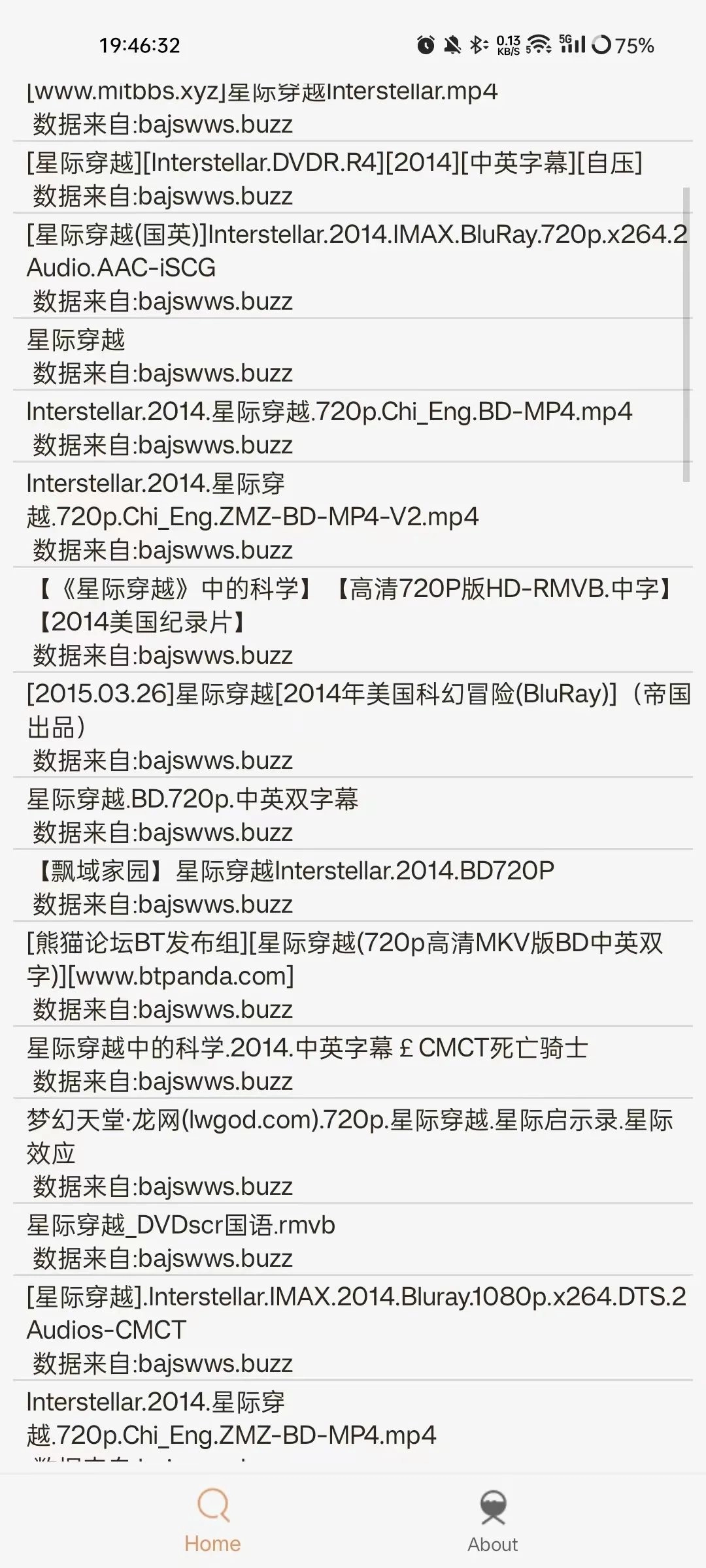
Task: Open the 熊猫论坛BT发布组 btpanda result
Action: (x=345, y=959)
